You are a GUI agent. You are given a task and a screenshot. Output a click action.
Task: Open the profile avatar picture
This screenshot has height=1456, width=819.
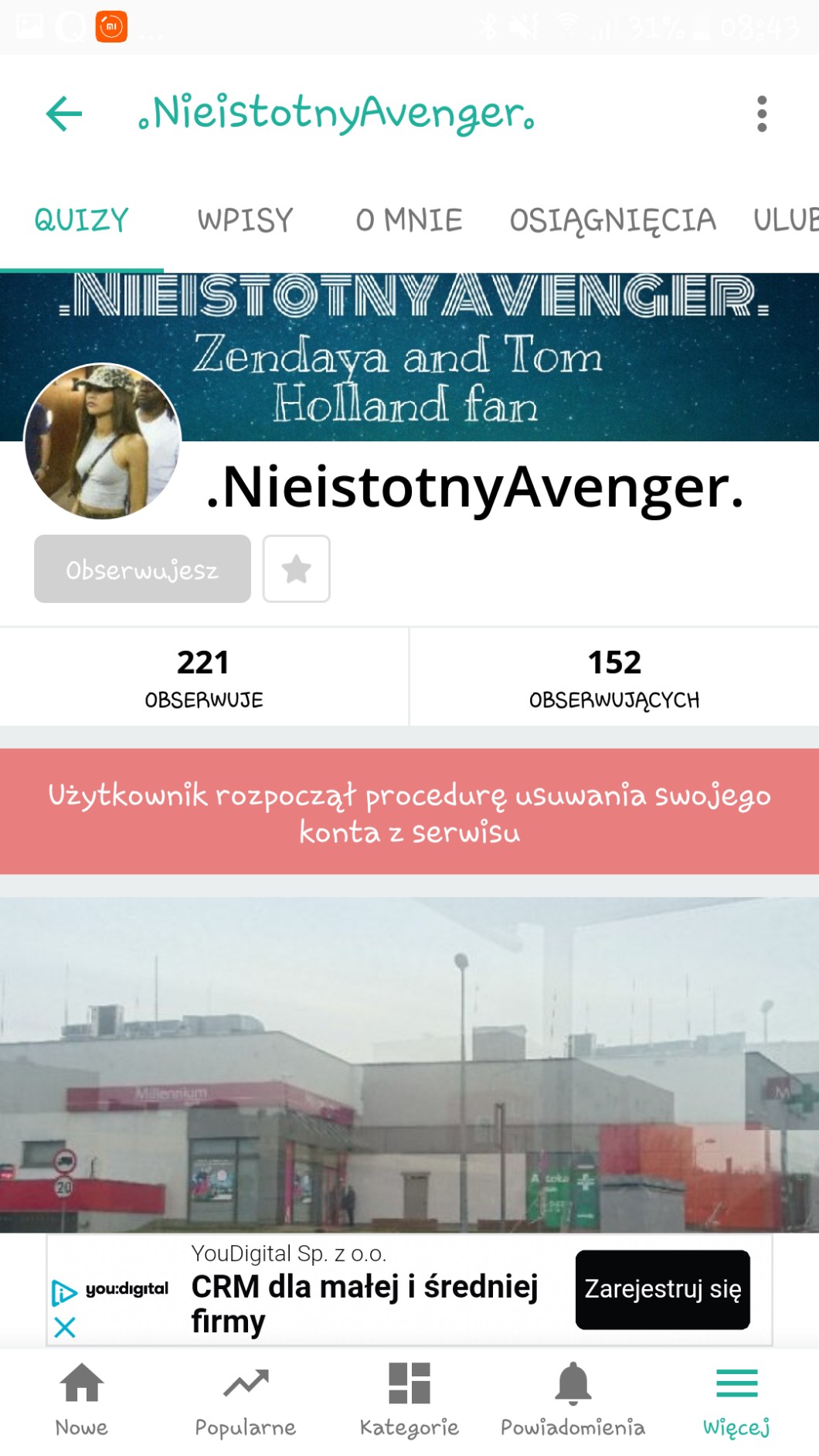103,441
